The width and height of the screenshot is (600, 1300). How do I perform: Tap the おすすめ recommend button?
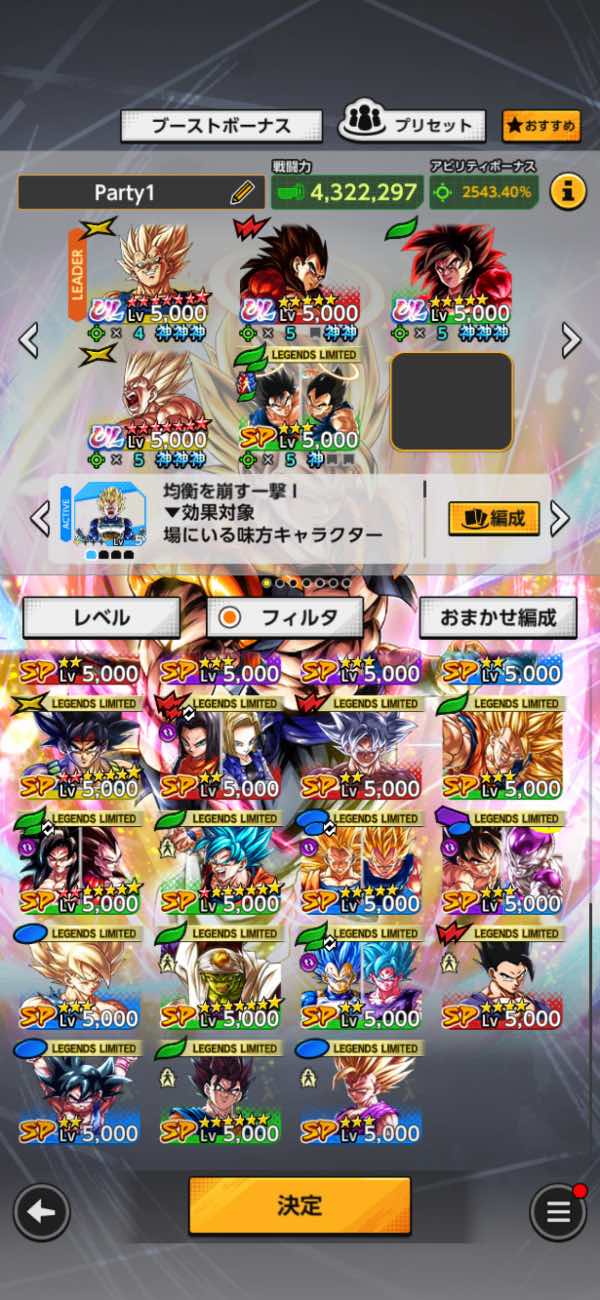coord(541,126)
